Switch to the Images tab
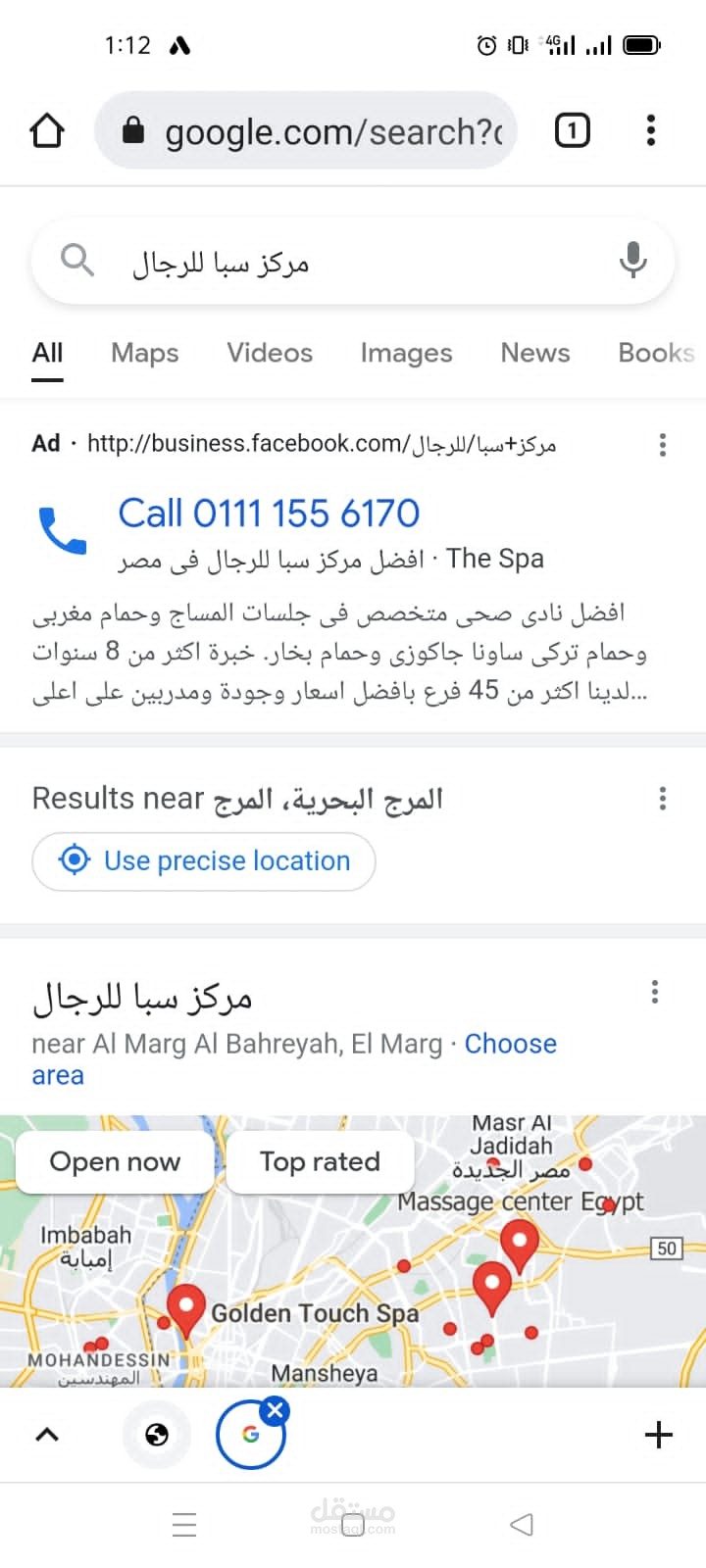The height and width of the screenshot is (1568, 706). tap(406, 353)
